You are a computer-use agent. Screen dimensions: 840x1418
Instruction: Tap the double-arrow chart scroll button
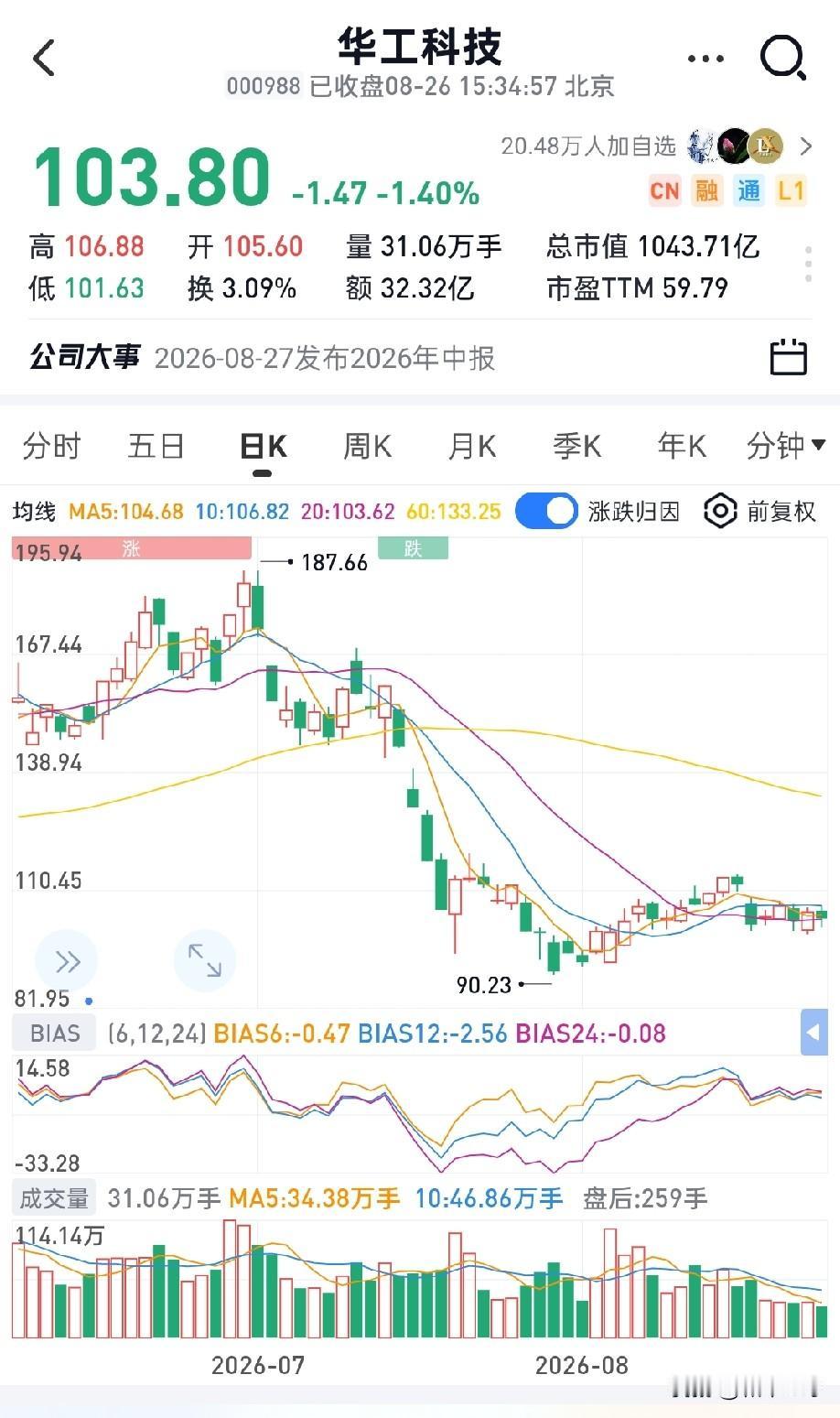(x=66, y=961)
